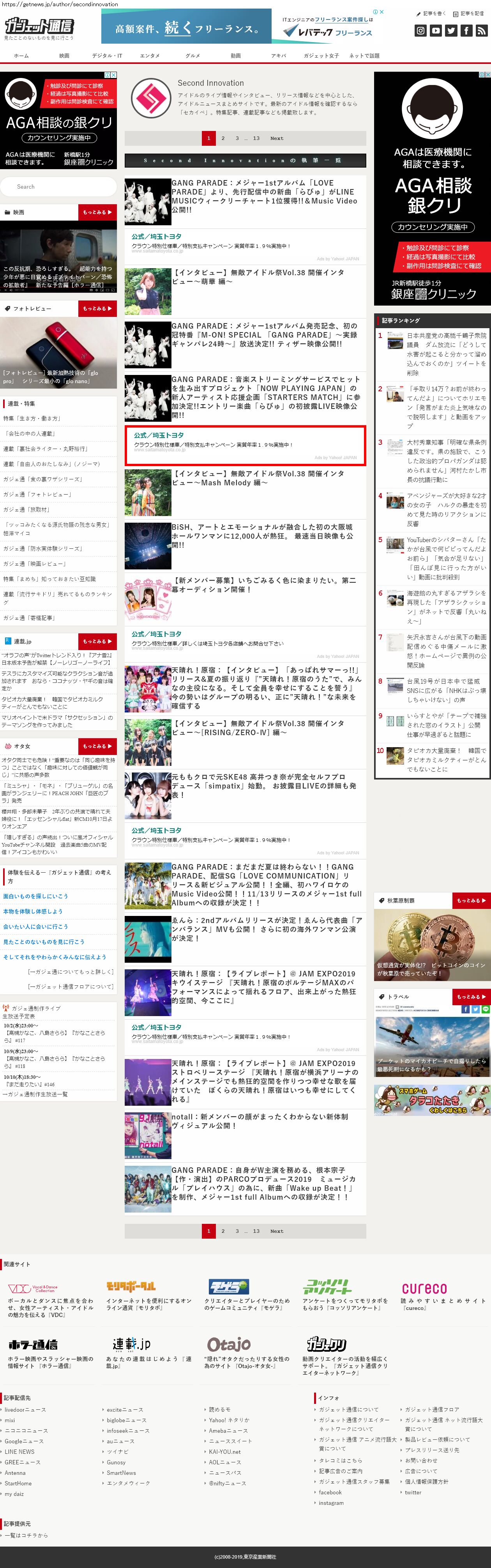The image size is (491, 1568).
Task: Open the RSS feed icon
Action: (x=481, y=30)
